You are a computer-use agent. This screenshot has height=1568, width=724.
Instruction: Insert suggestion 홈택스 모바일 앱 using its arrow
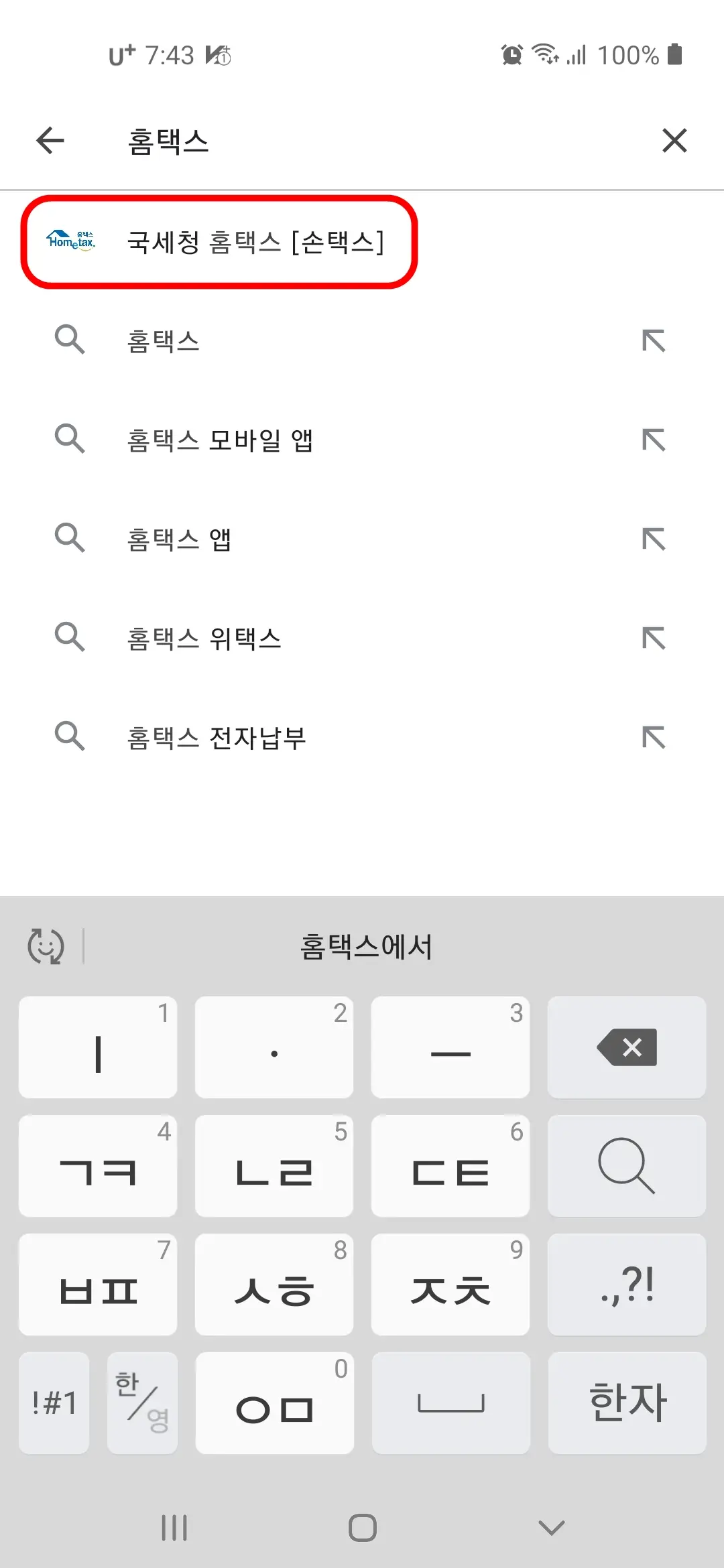[654, 439]
